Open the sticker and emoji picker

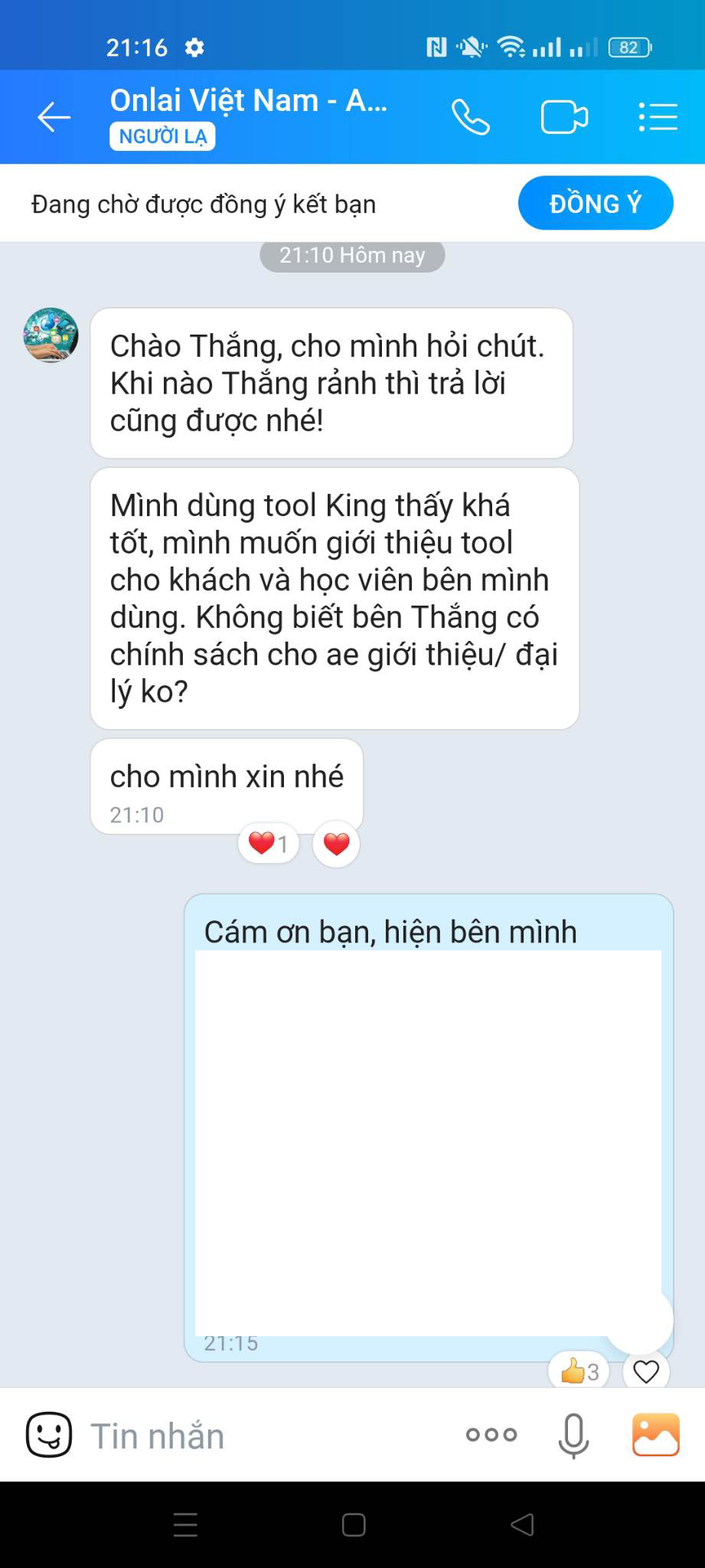click(x=49, y=1435)
